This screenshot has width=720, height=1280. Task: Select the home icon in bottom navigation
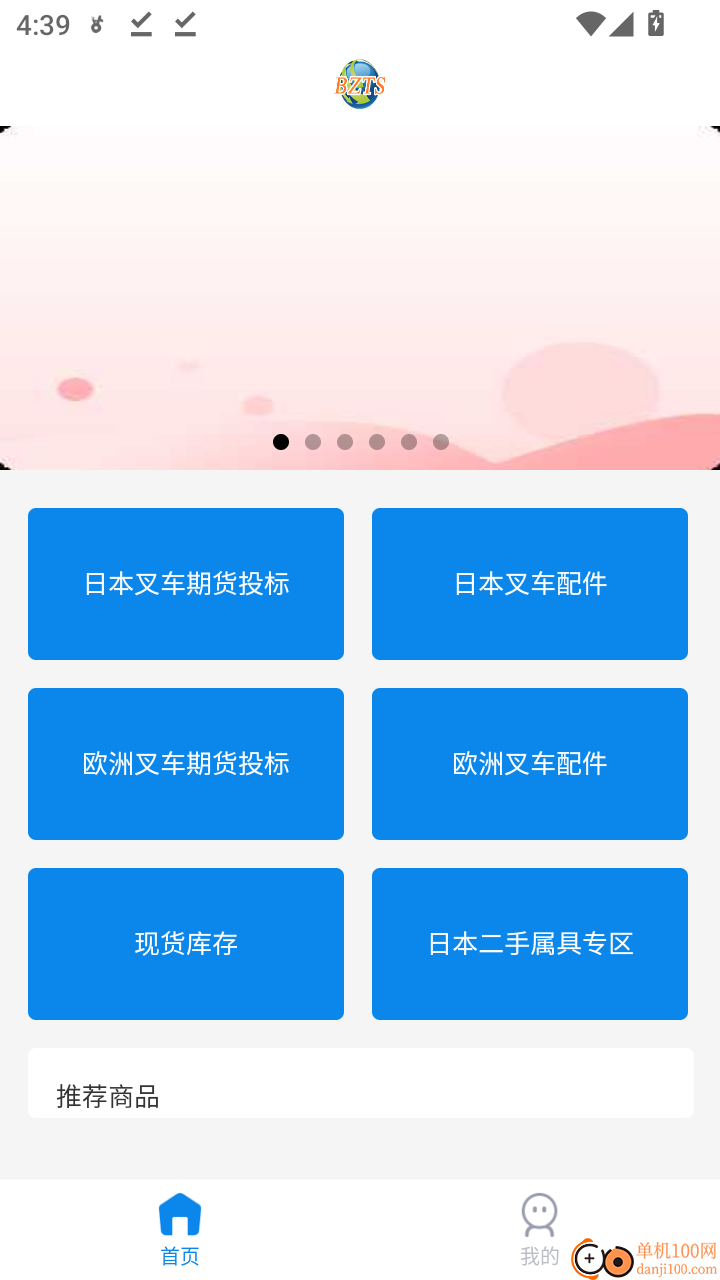pyautogui.click(x=179, y=1211)
